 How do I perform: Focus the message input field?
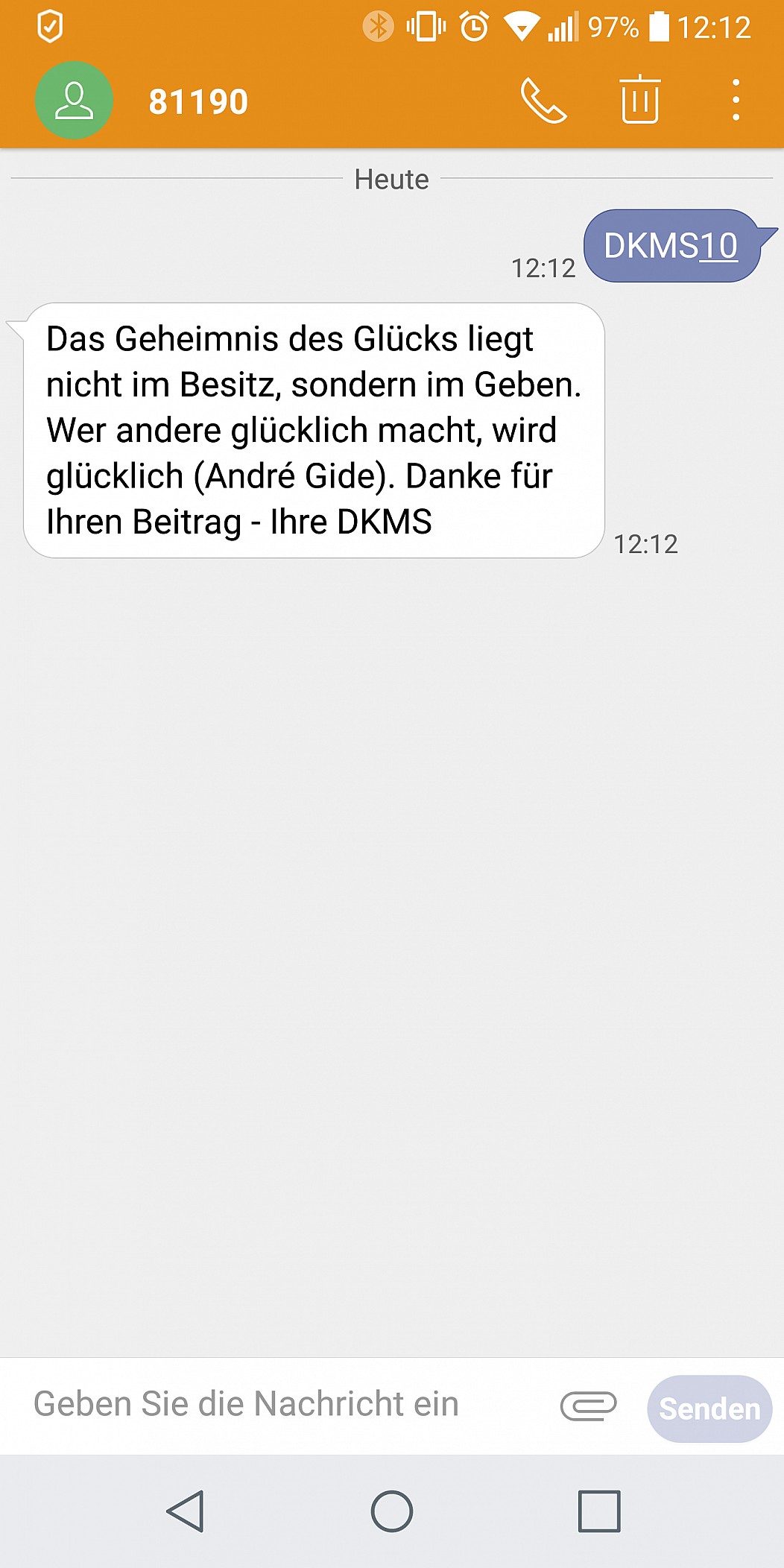tap(283, 1405)
